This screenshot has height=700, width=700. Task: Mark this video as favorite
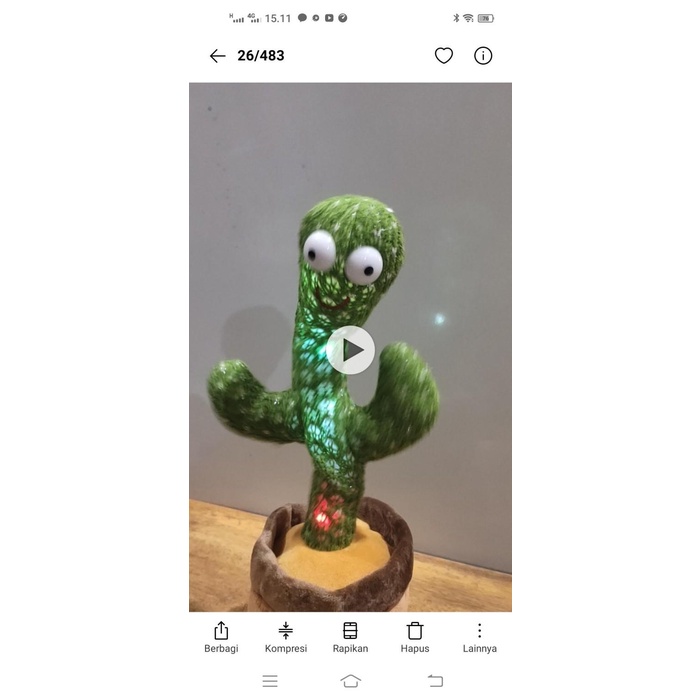click(x=444, y=56)
